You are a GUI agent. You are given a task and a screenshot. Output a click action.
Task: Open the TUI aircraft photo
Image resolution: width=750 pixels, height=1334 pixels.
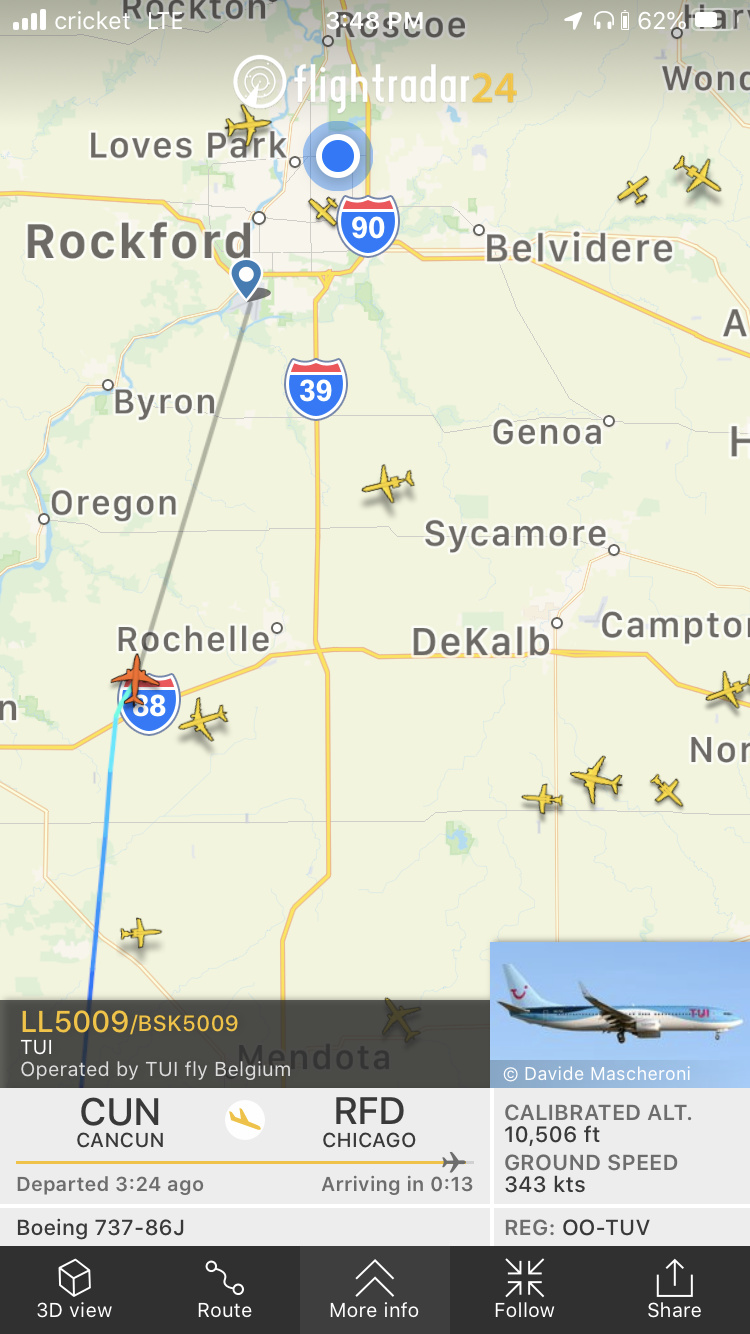[620, 1013]
